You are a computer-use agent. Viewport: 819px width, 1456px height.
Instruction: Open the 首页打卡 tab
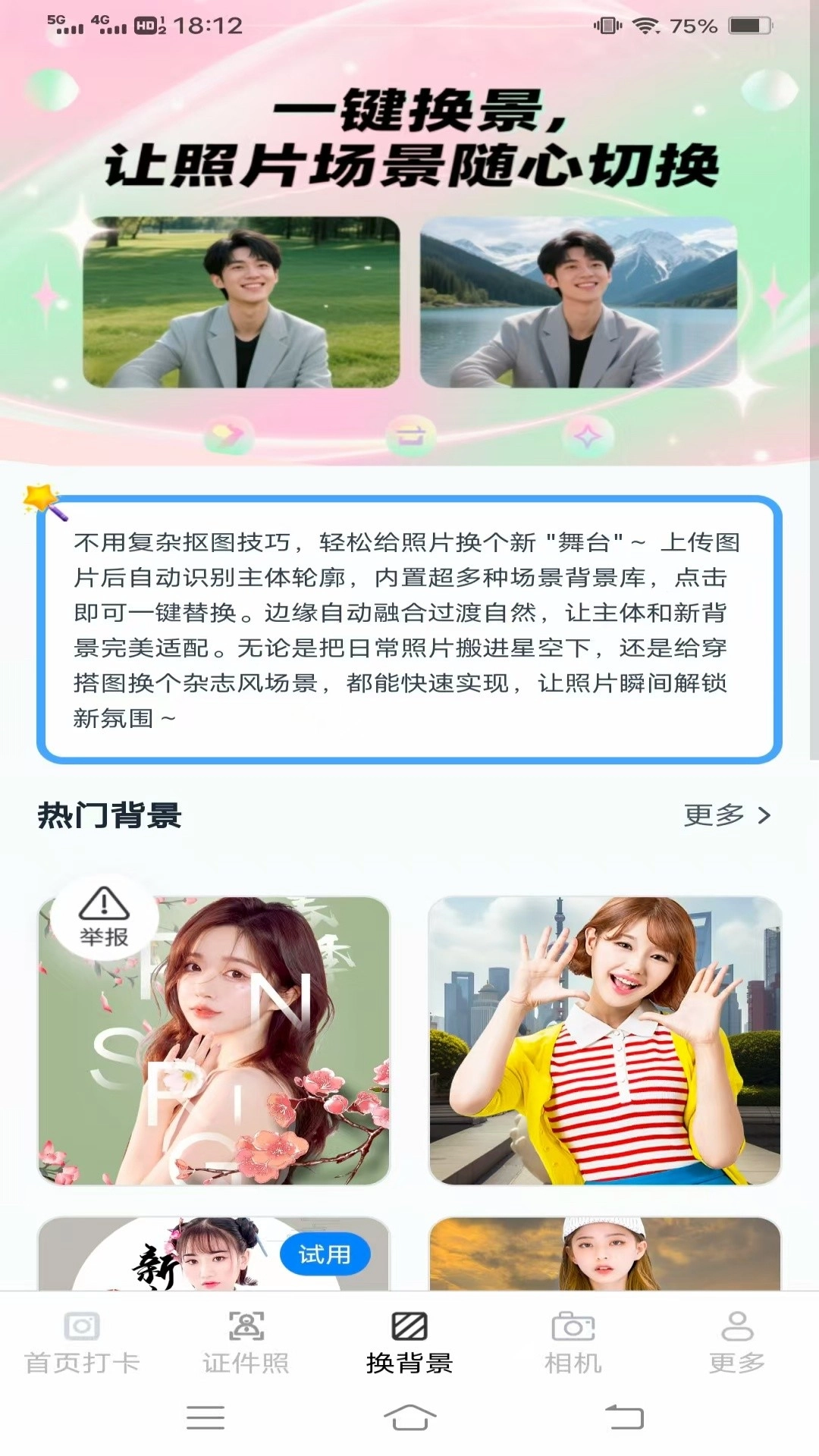coord(82,1342)
